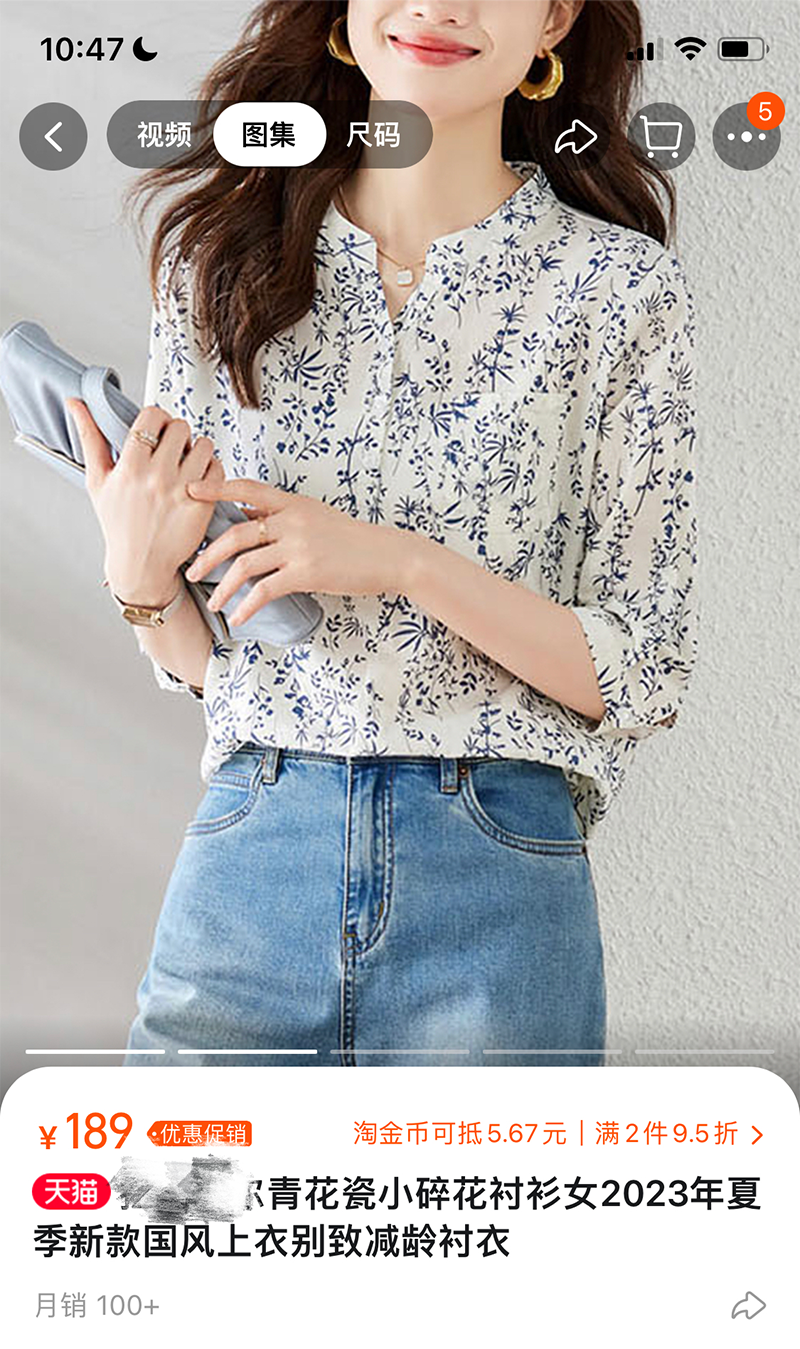Select the 图集 tab
The height and width of the screenshot is (1349, 800).
269,134
